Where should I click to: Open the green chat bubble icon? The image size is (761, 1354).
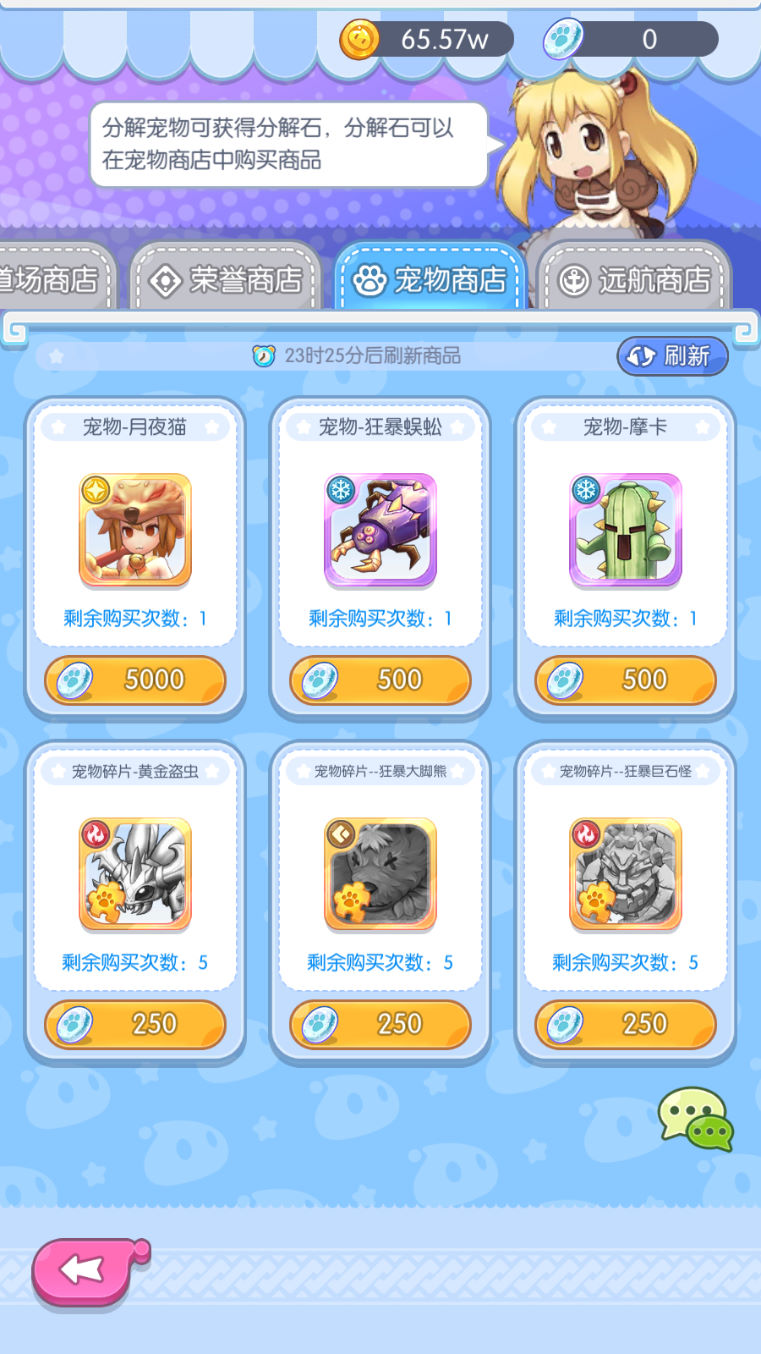click(x=696, y=1118)
